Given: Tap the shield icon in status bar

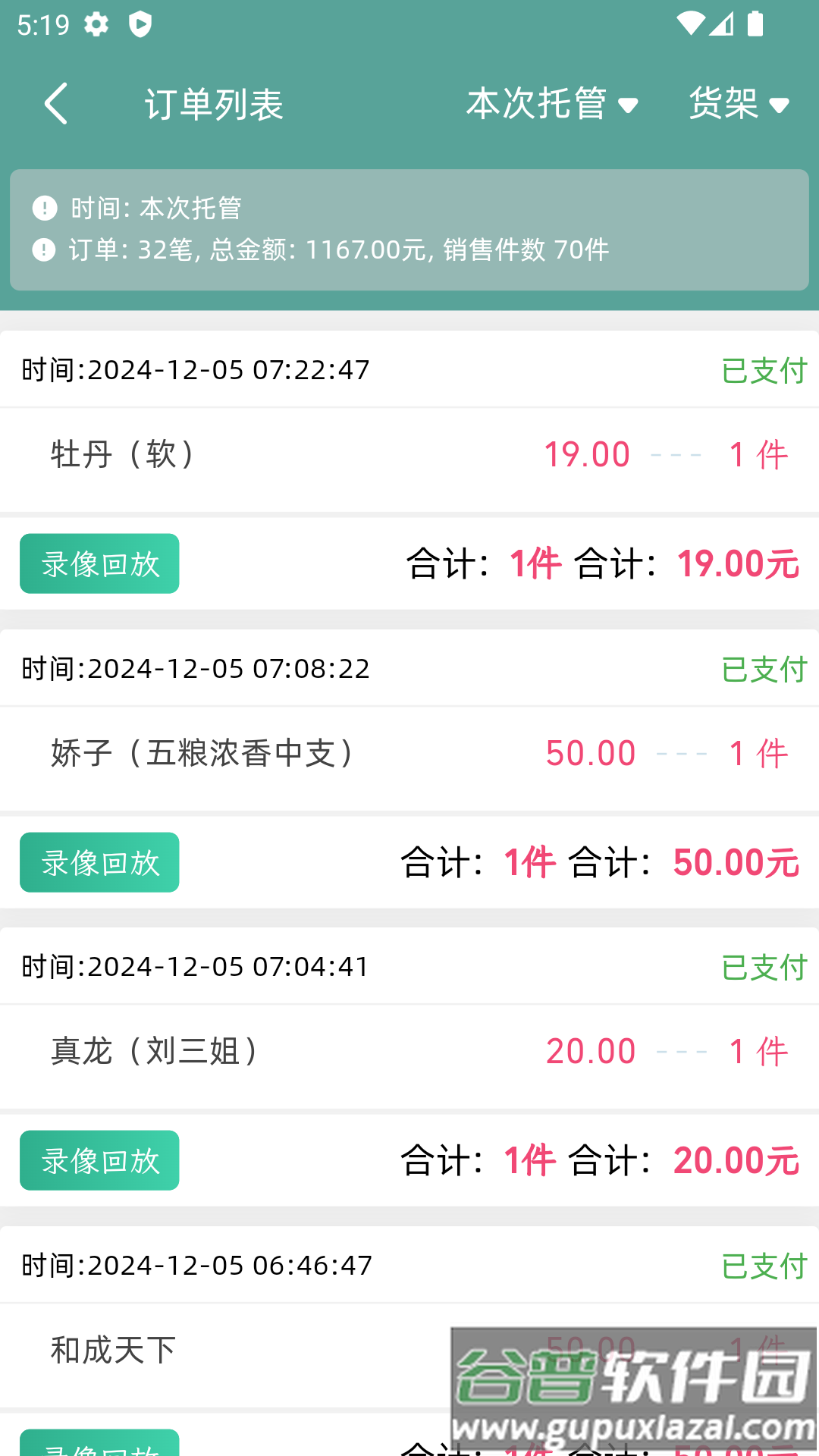Looking at the screenshot, I should click(x=140, y=24).
